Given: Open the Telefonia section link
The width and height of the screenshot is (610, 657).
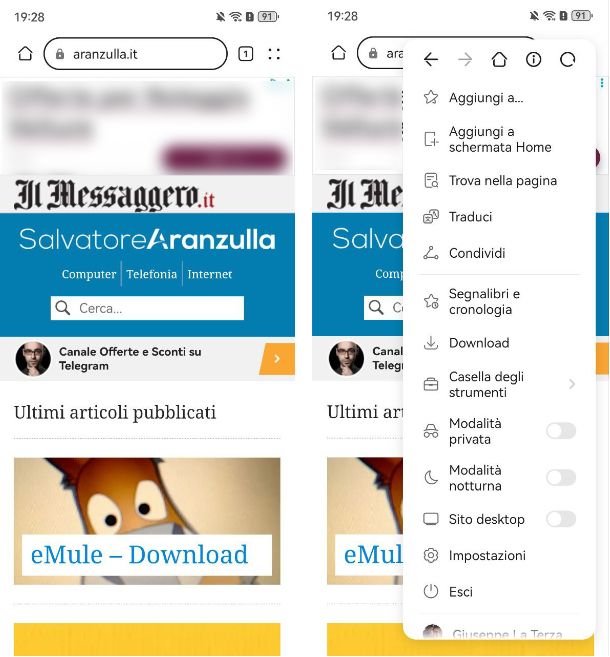Looking at the screenshot, I should tap(152, 274).
